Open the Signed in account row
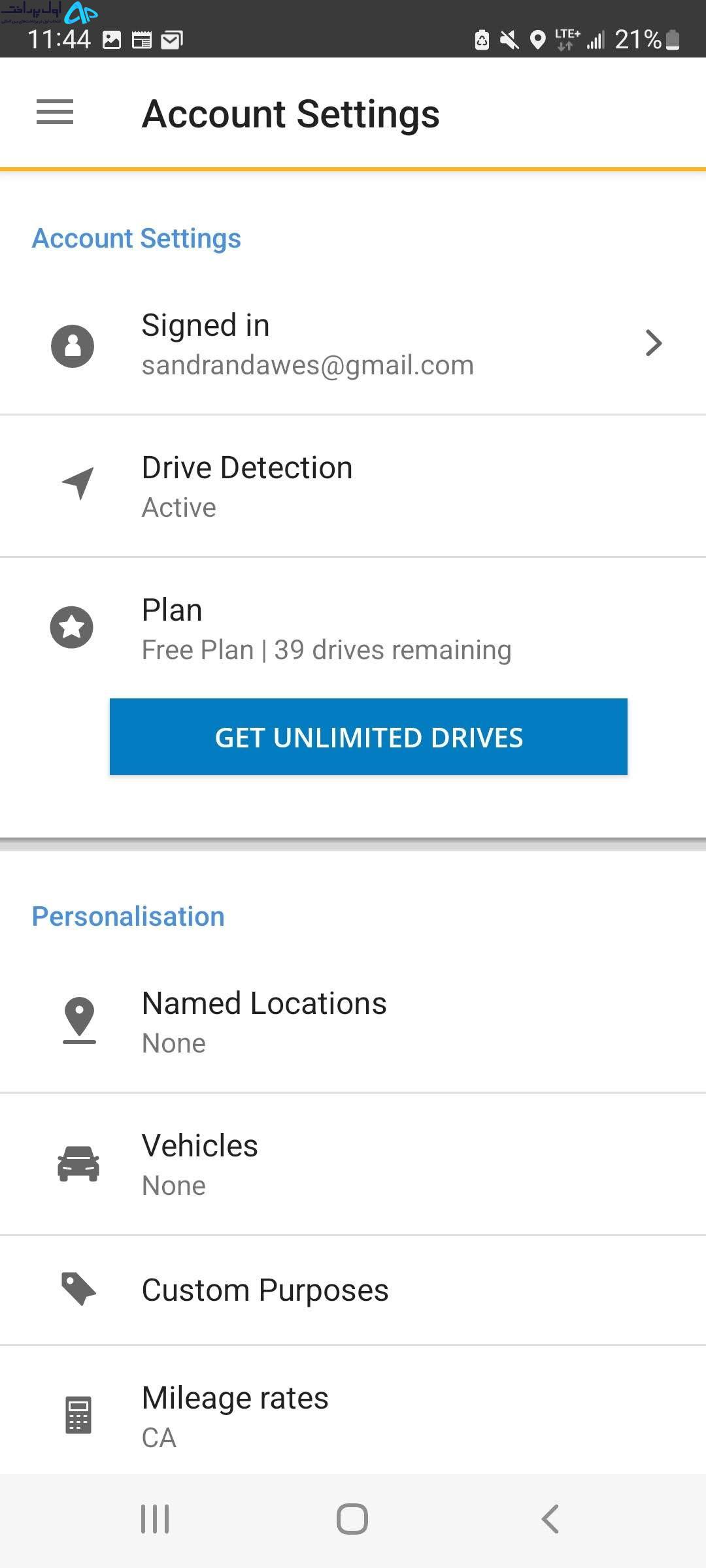706x1568 pixels. (x=353, y=344)
